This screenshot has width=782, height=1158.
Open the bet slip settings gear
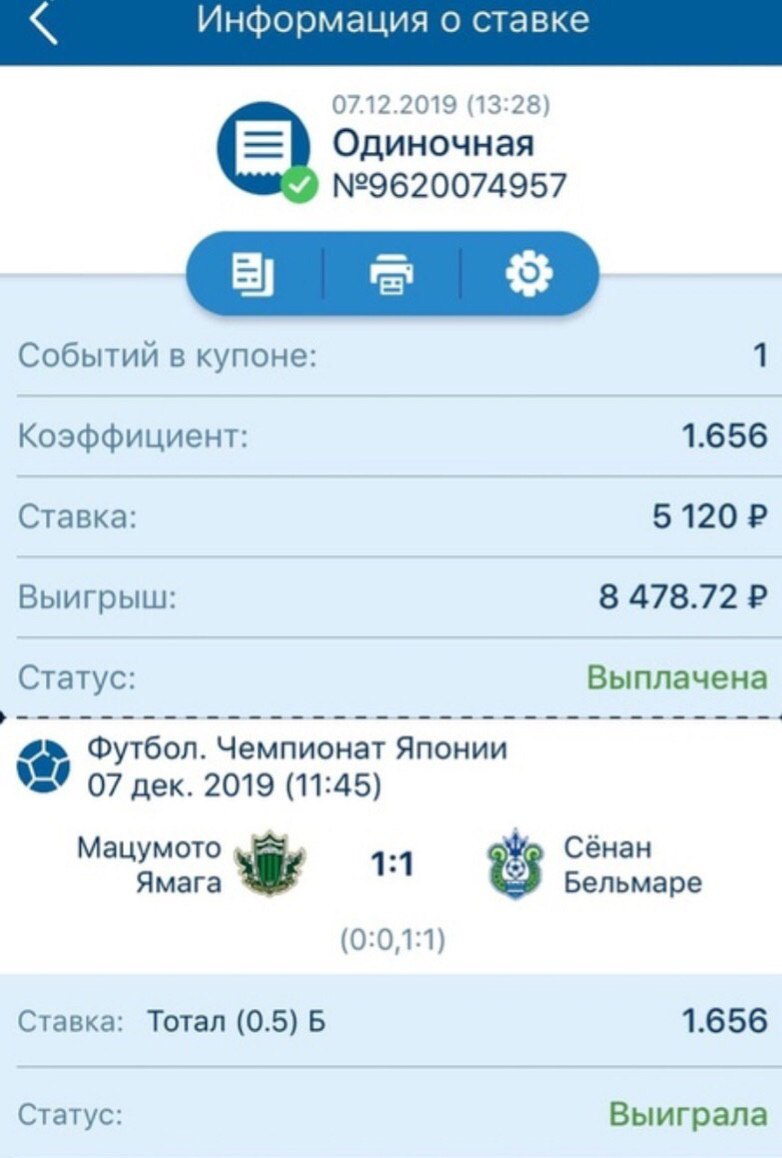[x=529, y=273]
